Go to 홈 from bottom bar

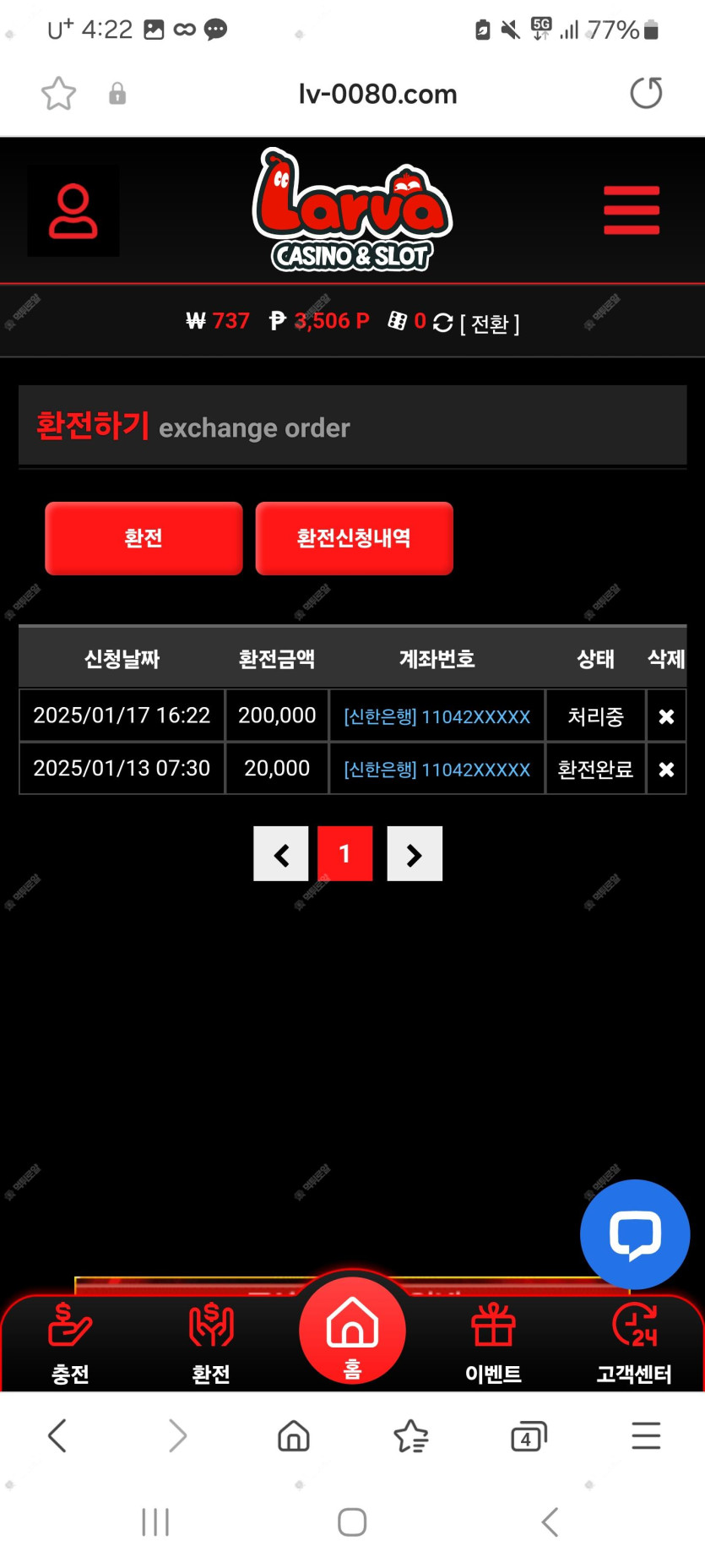pyautogui.click(x=352, y=1331)
